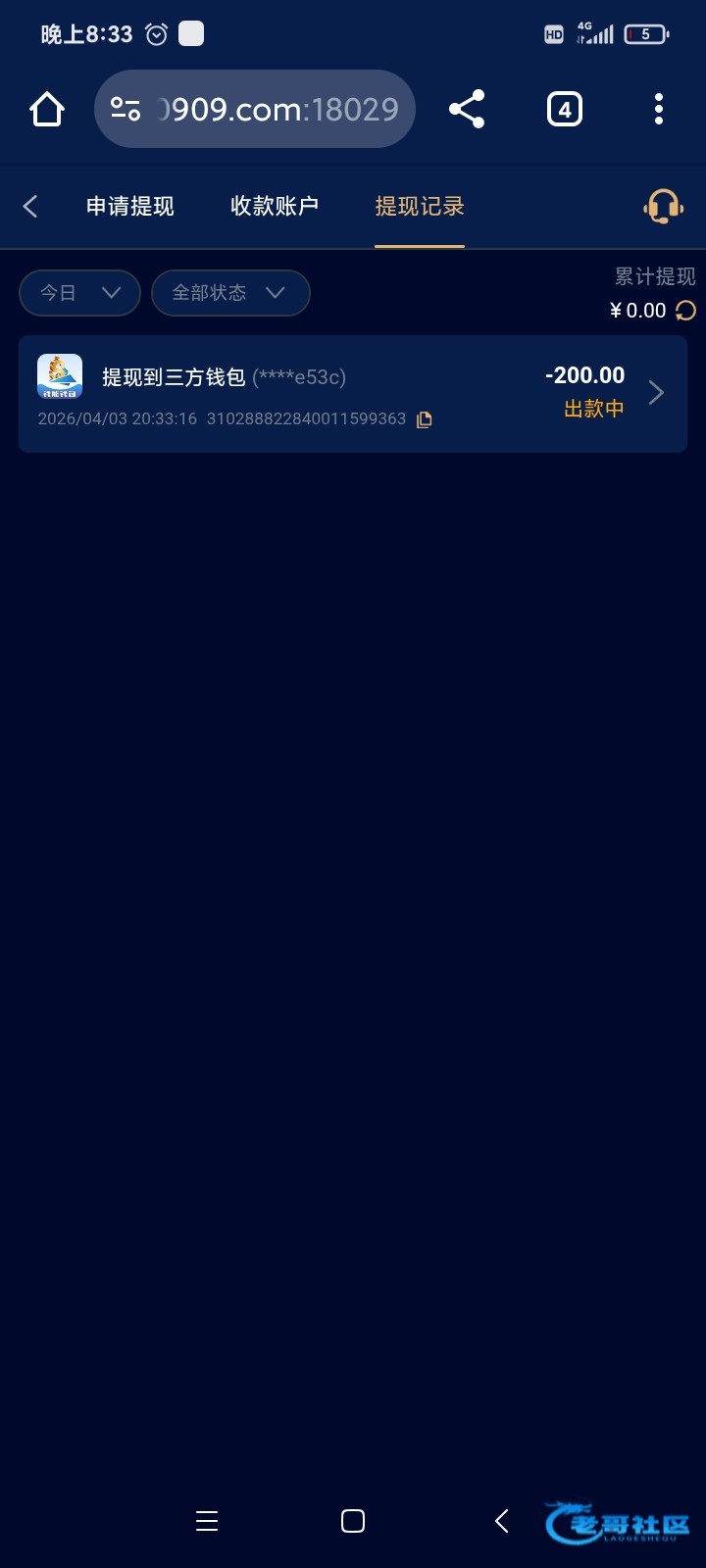The image size is (706, 1568).
Task: Switch to the 收款账户 tab
Action: point(275,206)
